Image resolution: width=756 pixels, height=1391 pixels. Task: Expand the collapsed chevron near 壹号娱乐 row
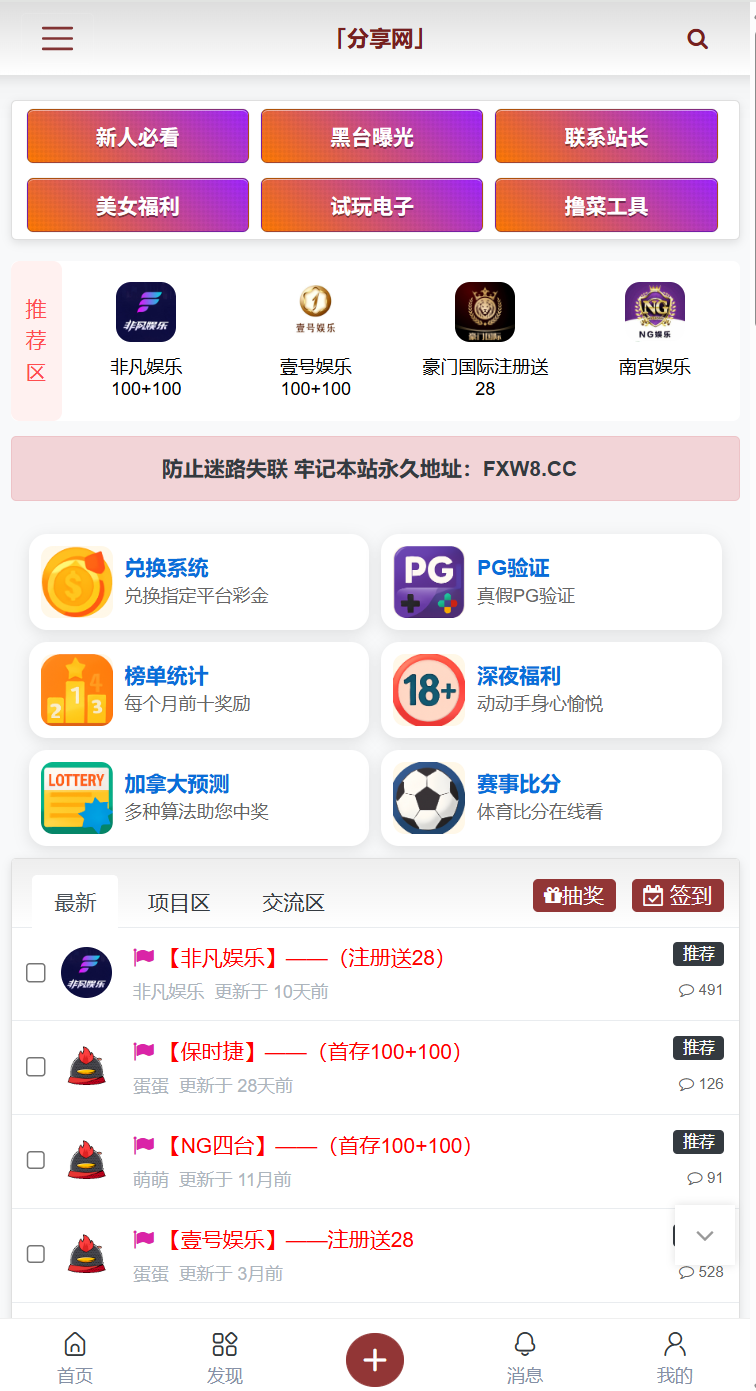[x=704, y=1236]
